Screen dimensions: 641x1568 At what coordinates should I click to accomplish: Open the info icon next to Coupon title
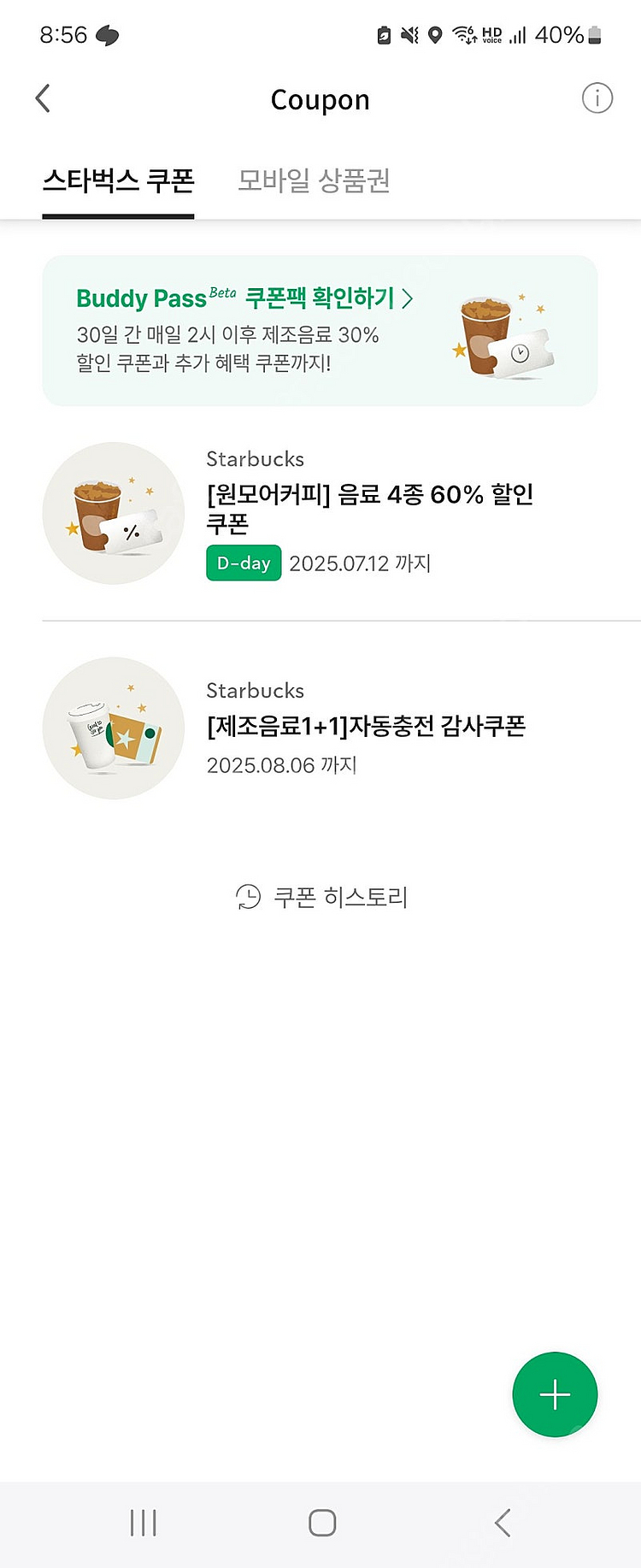pyautogui.click(x=597, y=98)
